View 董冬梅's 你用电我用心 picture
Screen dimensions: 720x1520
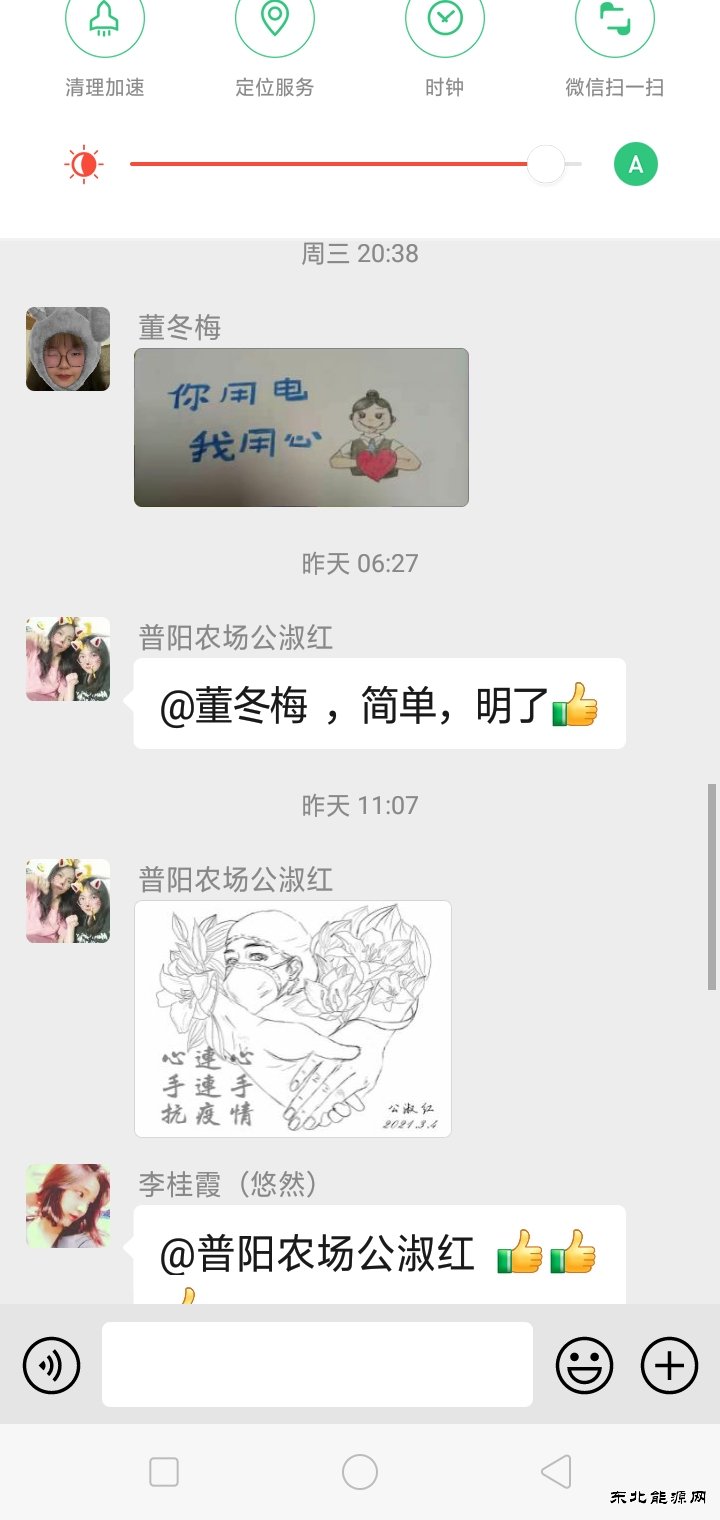click(x=301, y=427)
